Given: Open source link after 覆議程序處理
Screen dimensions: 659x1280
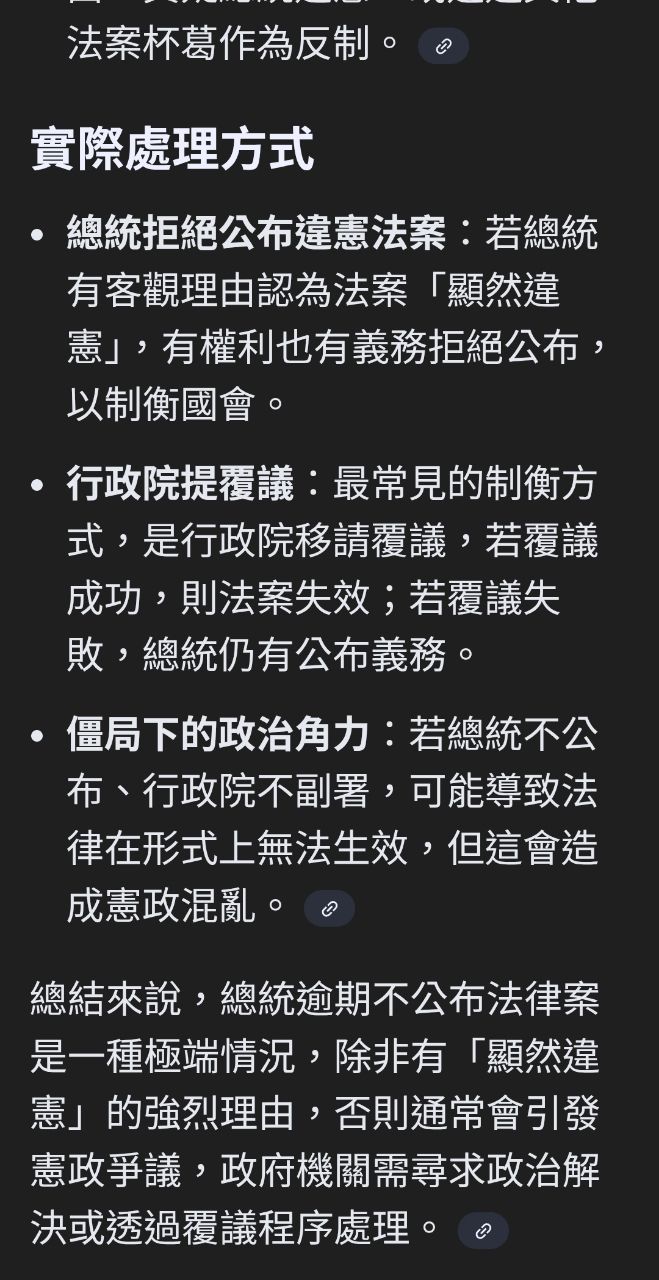Looking at the screenshot, I should 483,1230.
